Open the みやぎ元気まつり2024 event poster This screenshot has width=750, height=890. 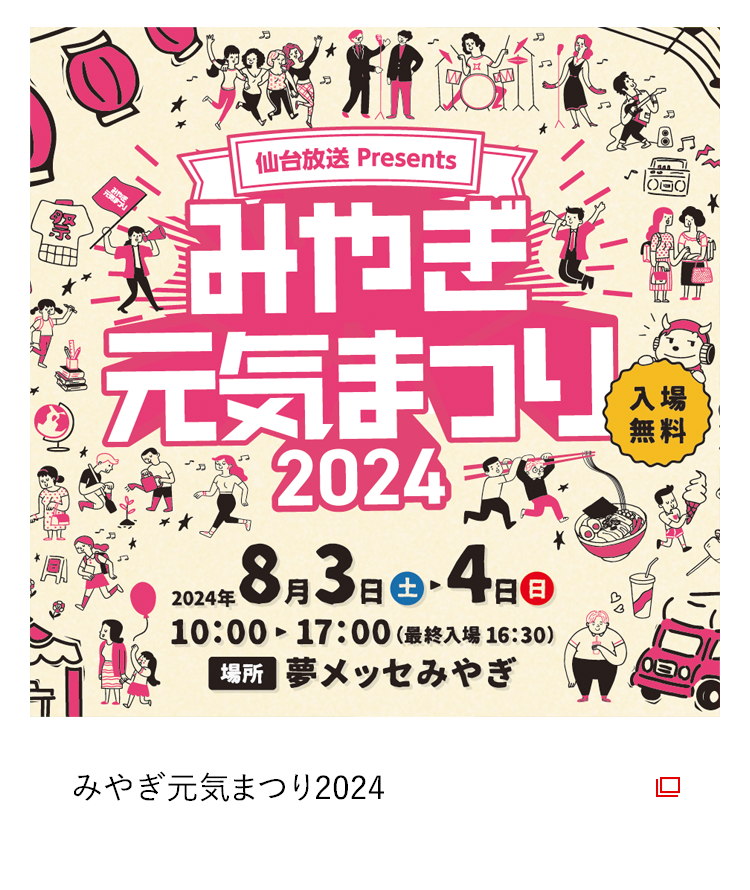click(x=375, y=372)
